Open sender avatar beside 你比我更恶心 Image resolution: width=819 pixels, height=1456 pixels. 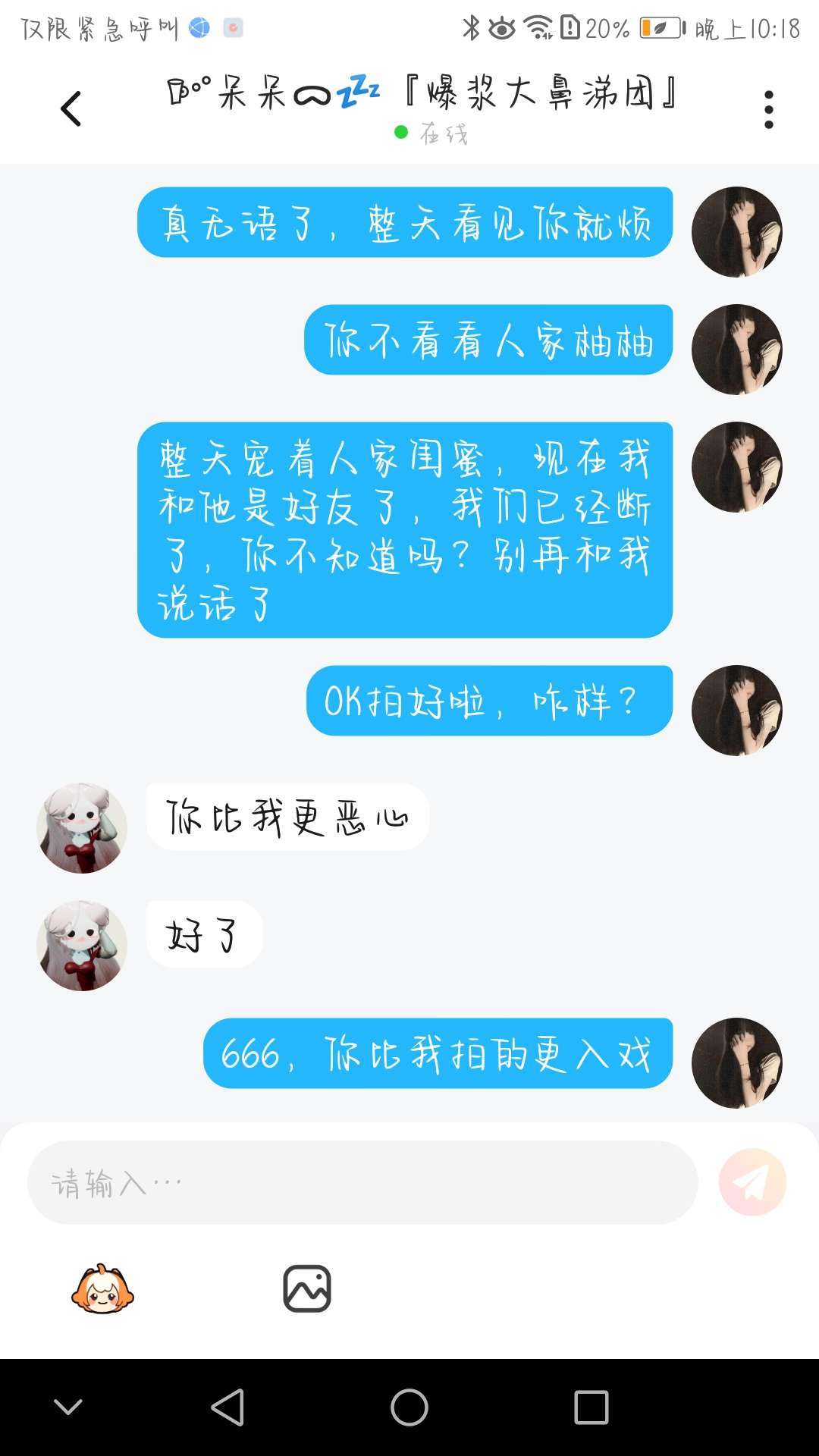[x=82, y=828]
